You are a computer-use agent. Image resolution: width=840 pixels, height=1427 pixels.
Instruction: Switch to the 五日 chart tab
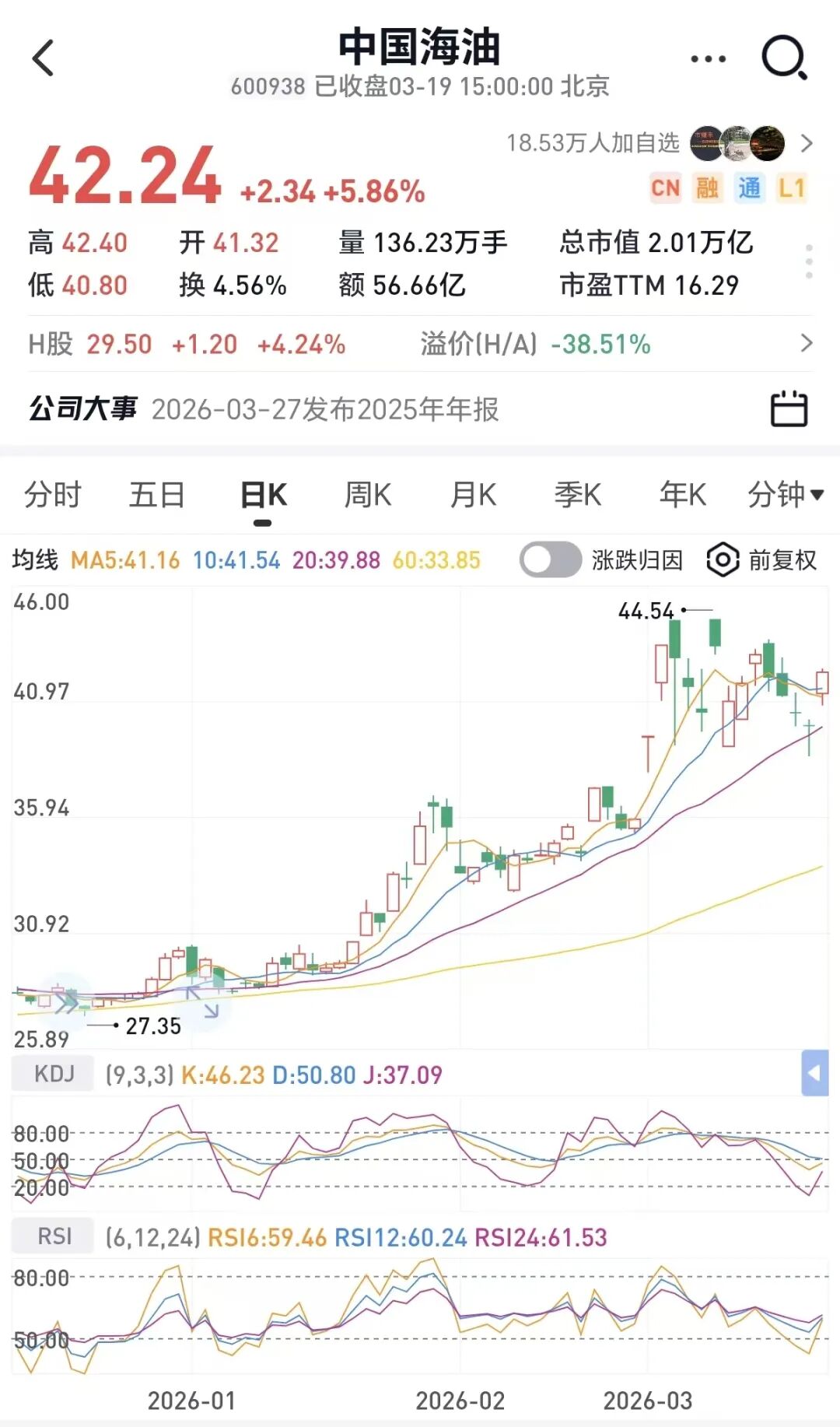click(x=157, y=495)
